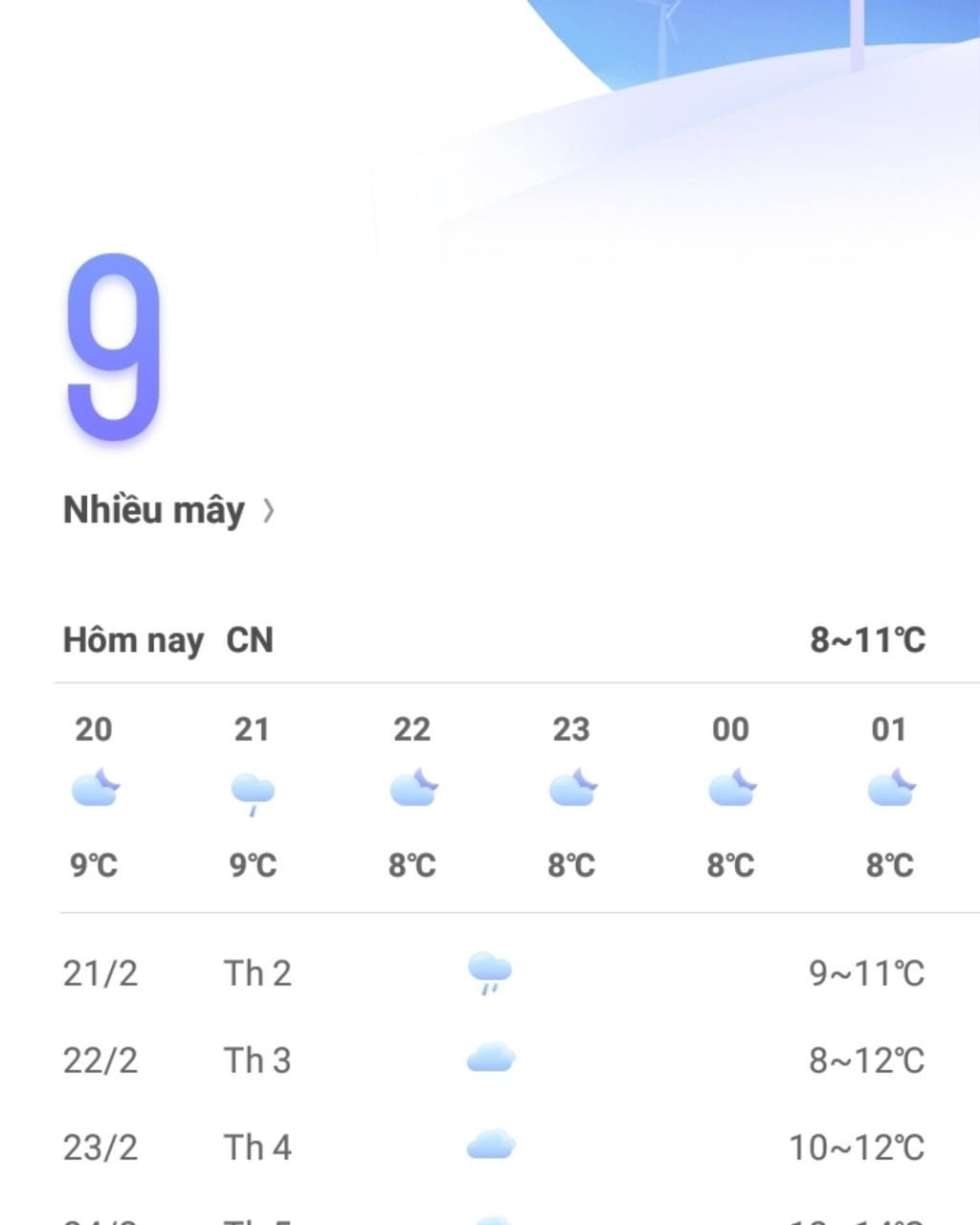Open the forecast for 22/2 Th 3
This screenshot has width=980, height=1225.
pyautogui.click(x=490, y=1060)
